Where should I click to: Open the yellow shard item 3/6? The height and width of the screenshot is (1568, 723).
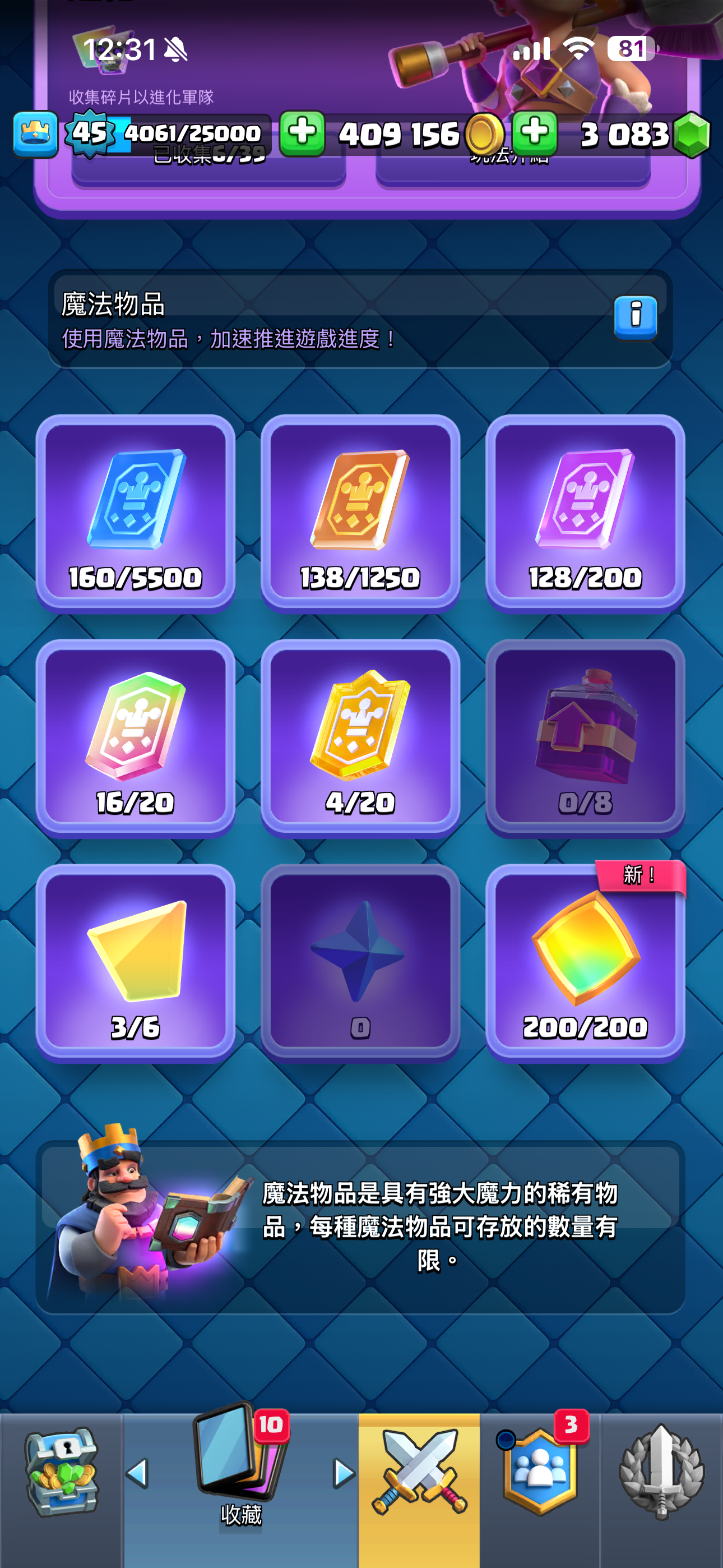click(135, 963)
